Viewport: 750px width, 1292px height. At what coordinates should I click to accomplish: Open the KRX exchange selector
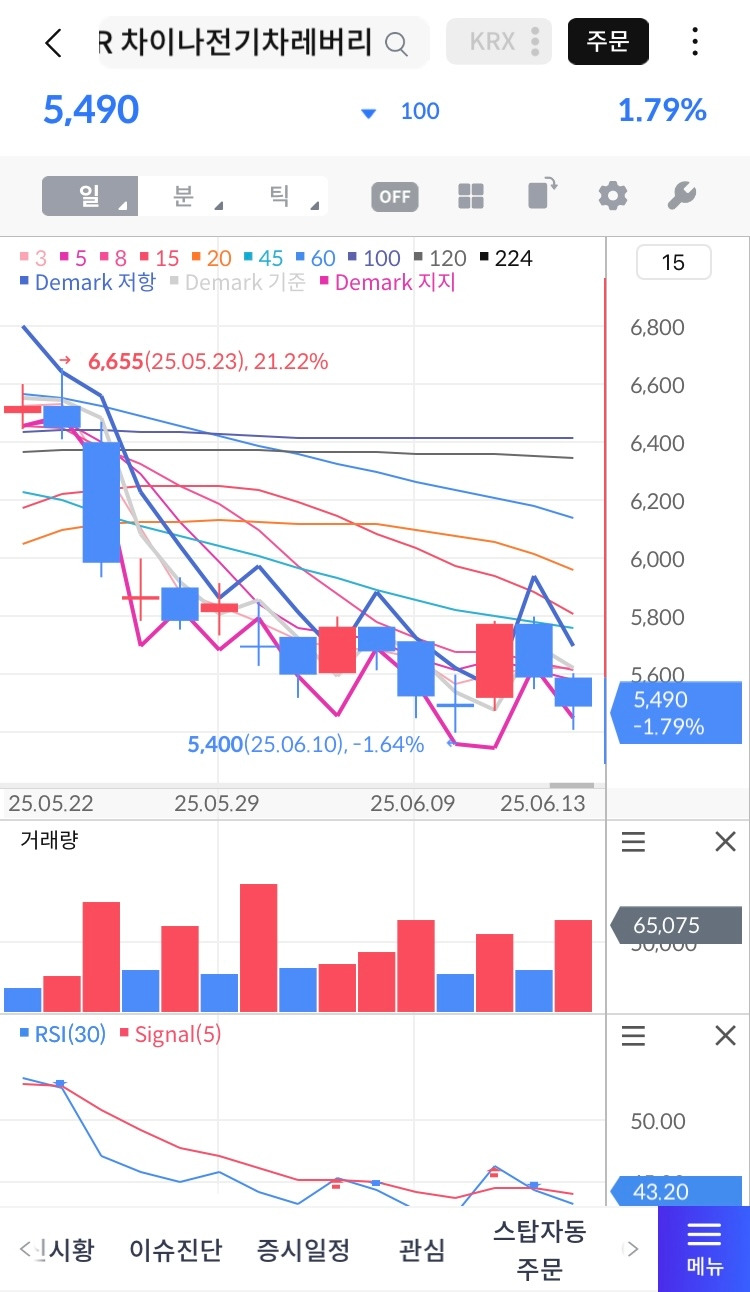(x=499, y=42)
